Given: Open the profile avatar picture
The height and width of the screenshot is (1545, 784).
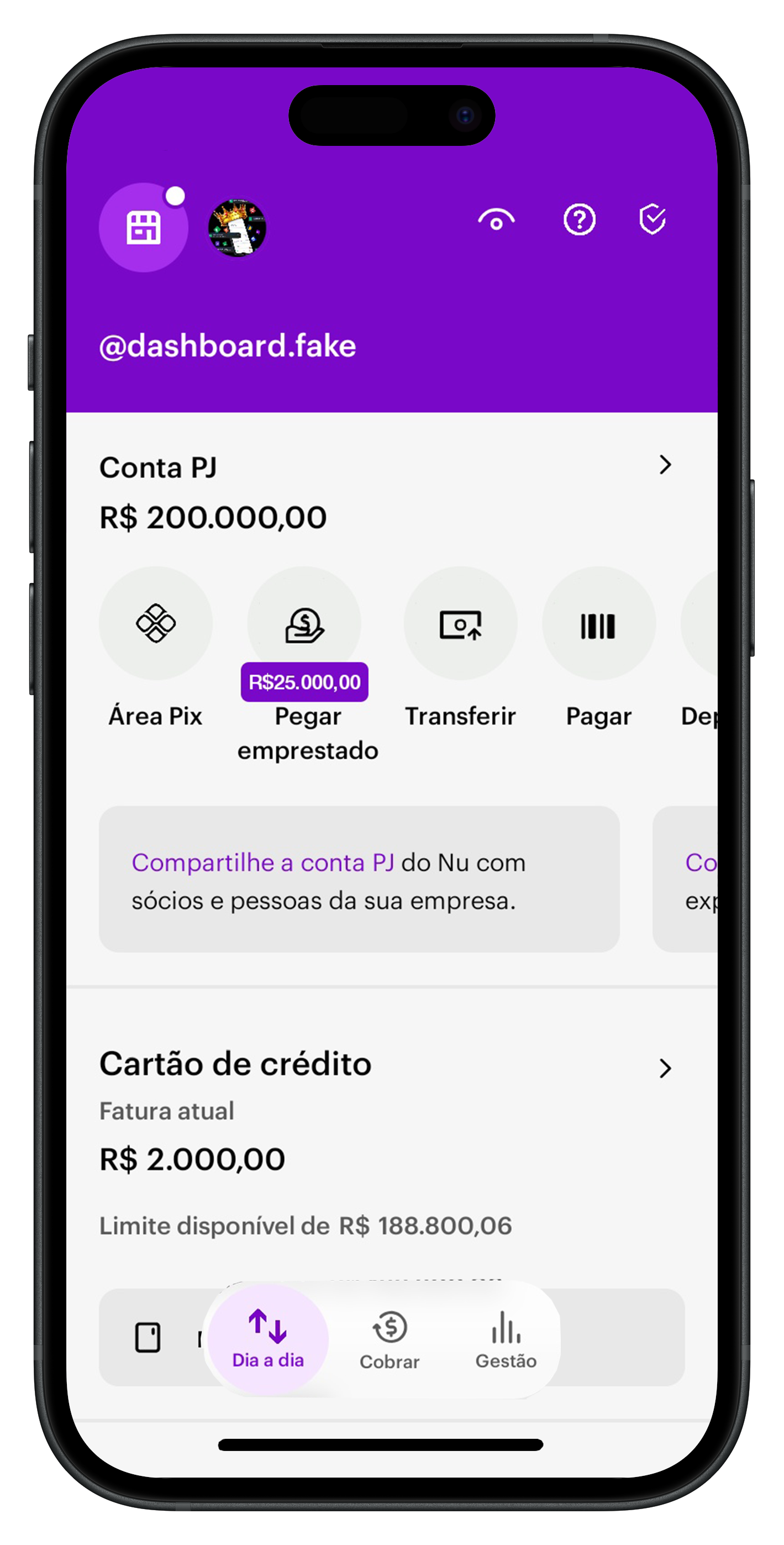Looking at the screenshot, I should click(237, 229).
